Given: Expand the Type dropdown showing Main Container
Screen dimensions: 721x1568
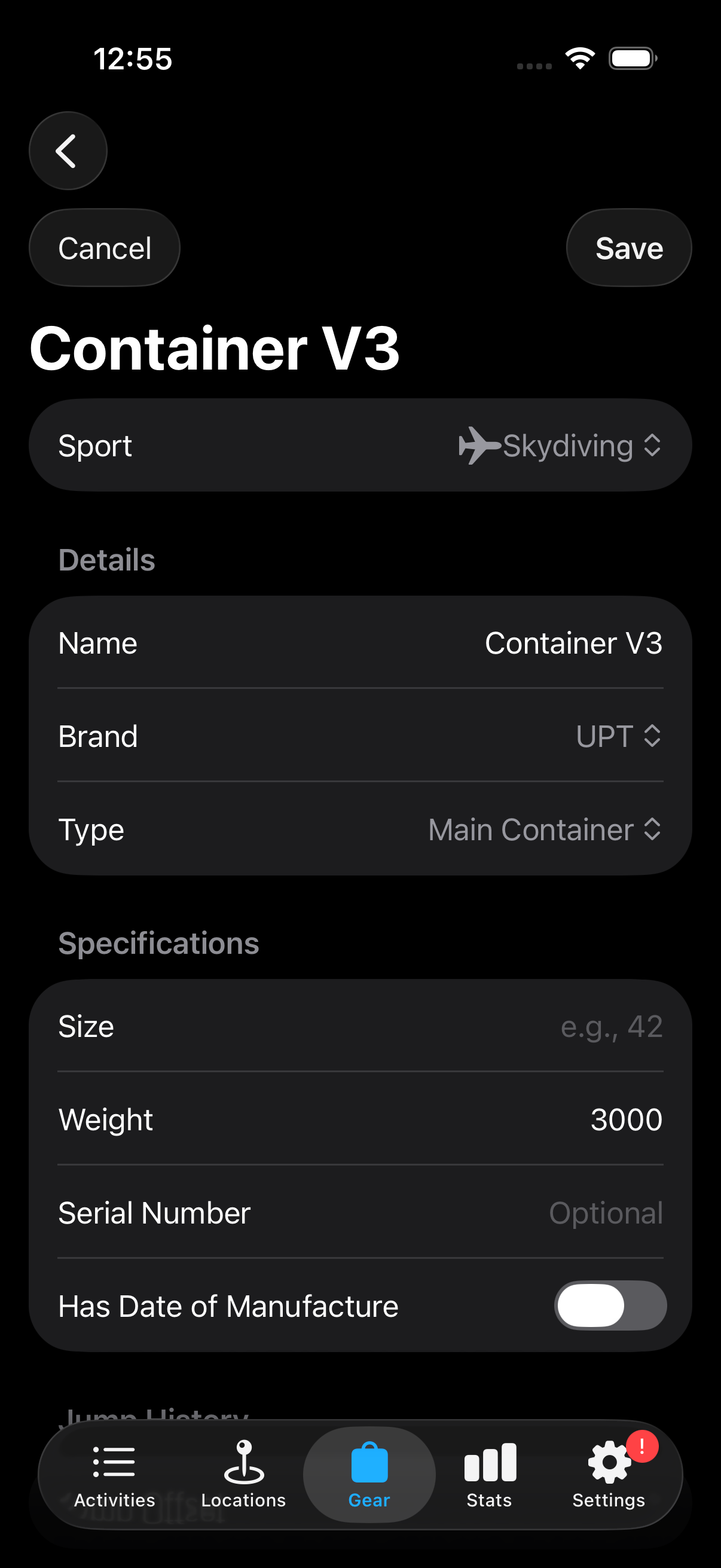Looking at the screenshot, I should (x=544, y=829).
